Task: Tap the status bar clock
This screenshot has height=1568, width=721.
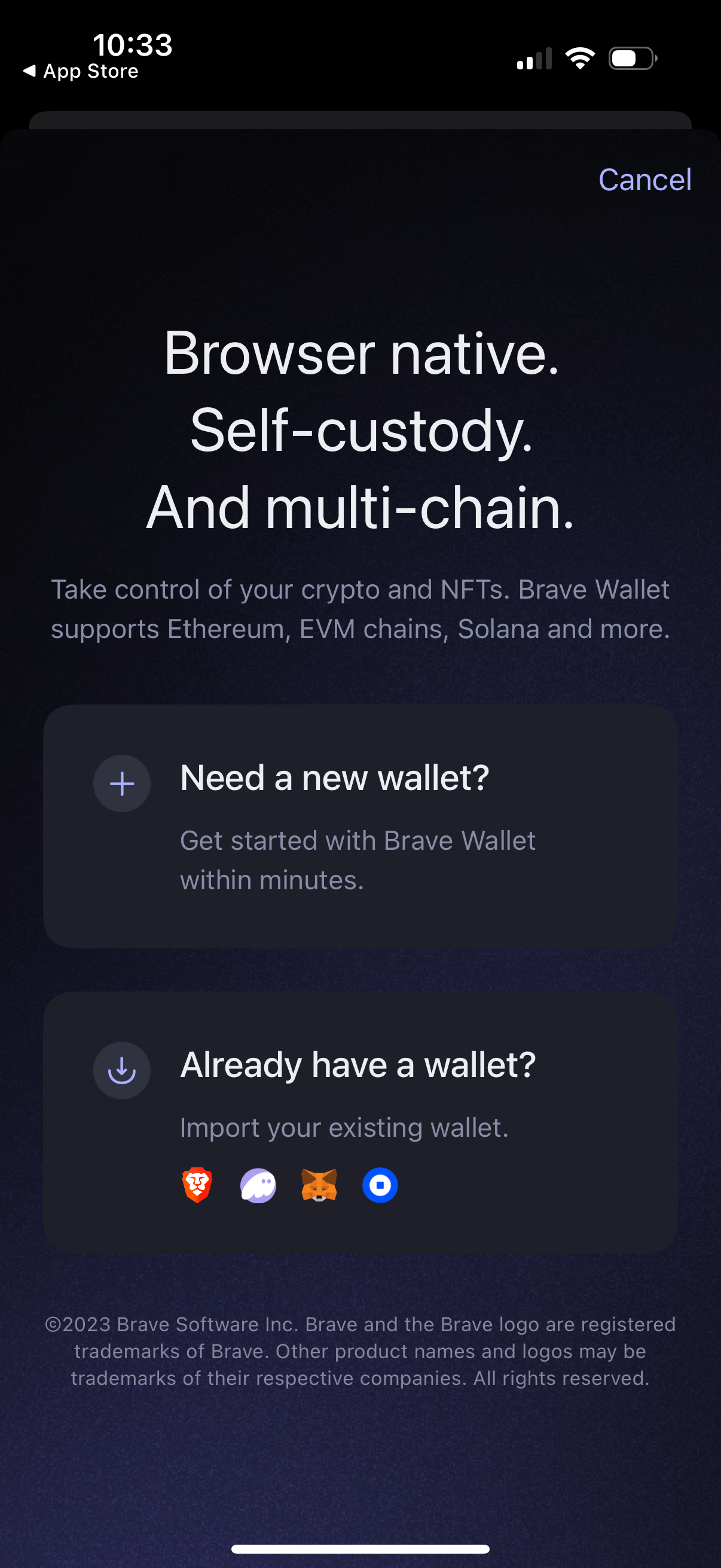Action: point(133,44)
